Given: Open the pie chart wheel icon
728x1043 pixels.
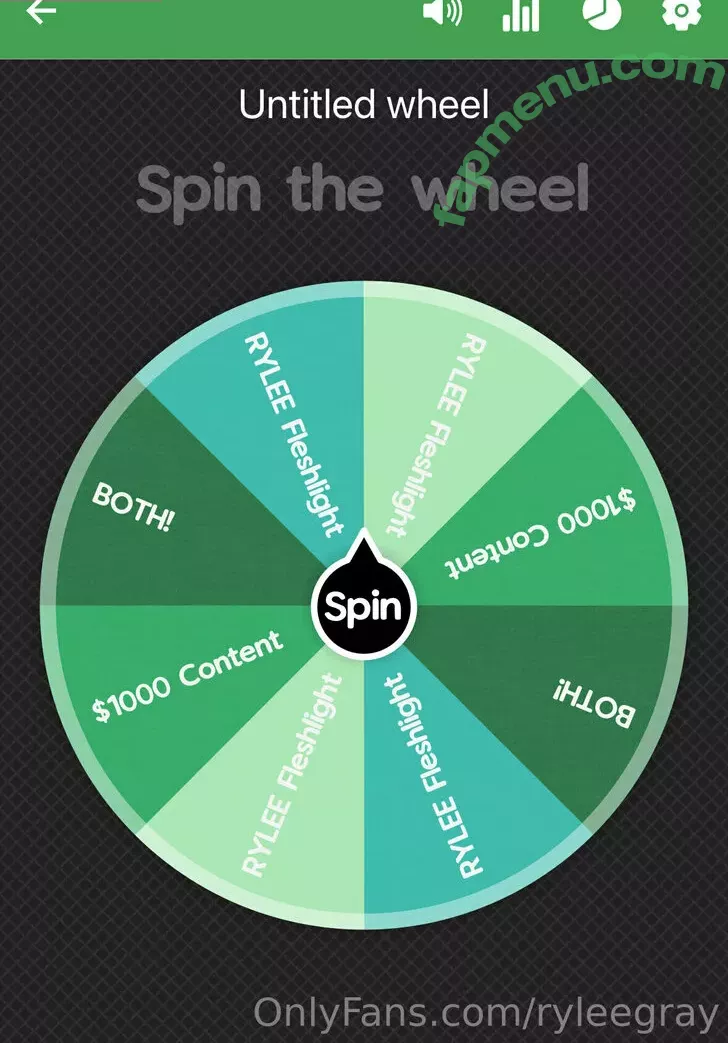Looking at the screenshot, I should pos(602,12).
